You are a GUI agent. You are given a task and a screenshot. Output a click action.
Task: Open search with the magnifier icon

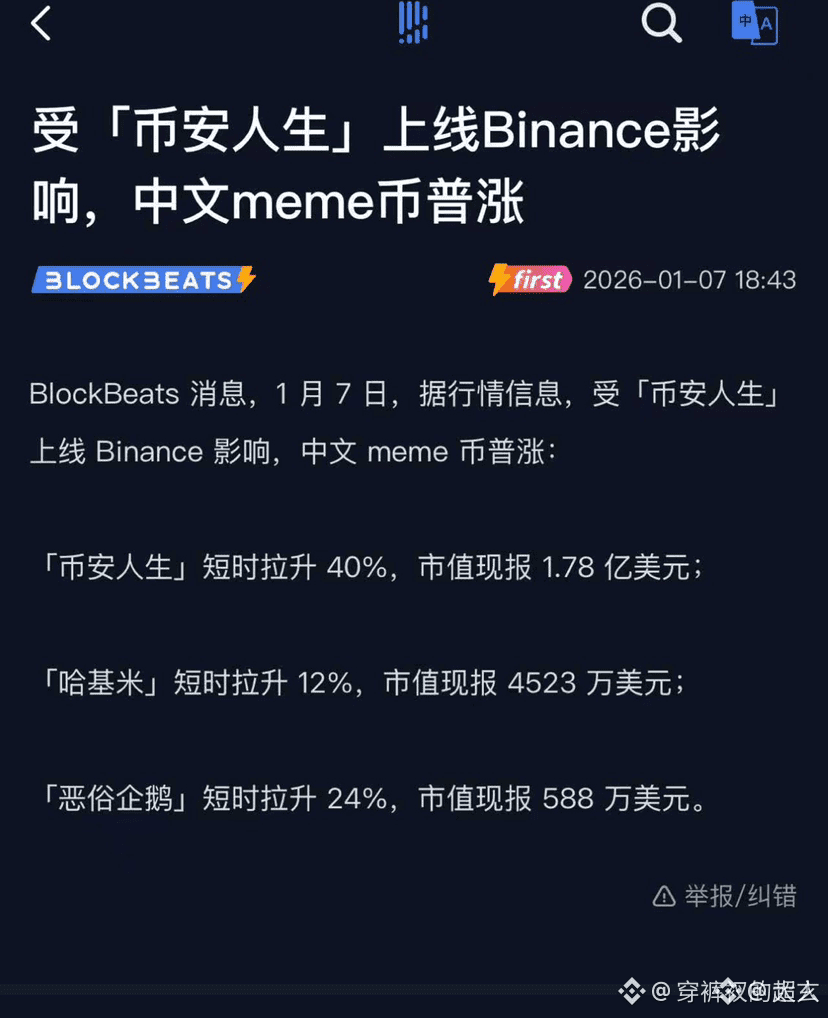tap(660, 23)
